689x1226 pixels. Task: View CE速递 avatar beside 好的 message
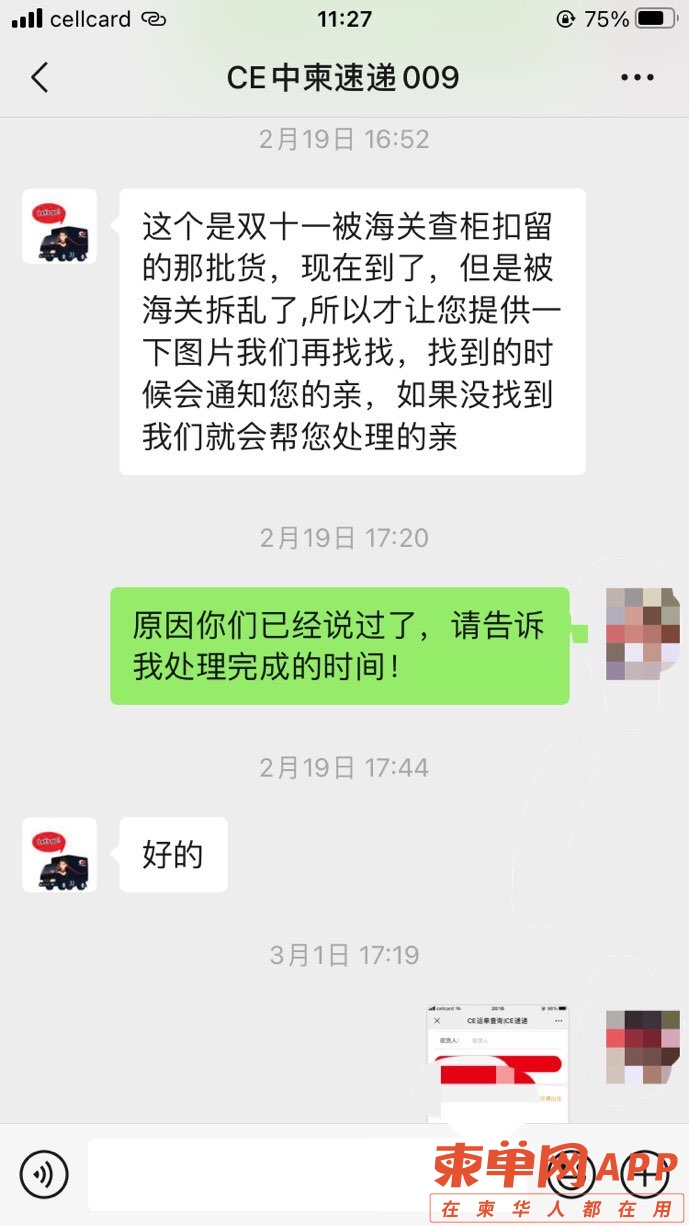(x=60, y=855)
